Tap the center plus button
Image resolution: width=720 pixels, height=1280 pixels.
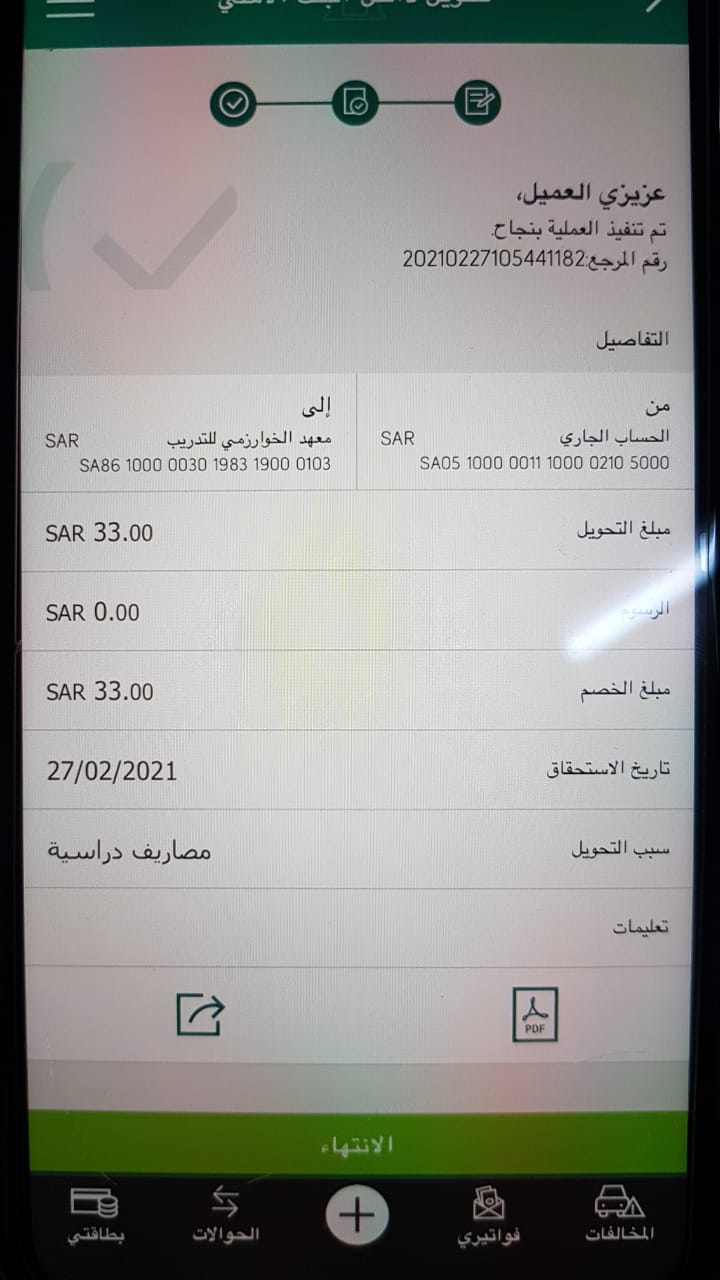pyautogui.click(x=357, y=1215)
